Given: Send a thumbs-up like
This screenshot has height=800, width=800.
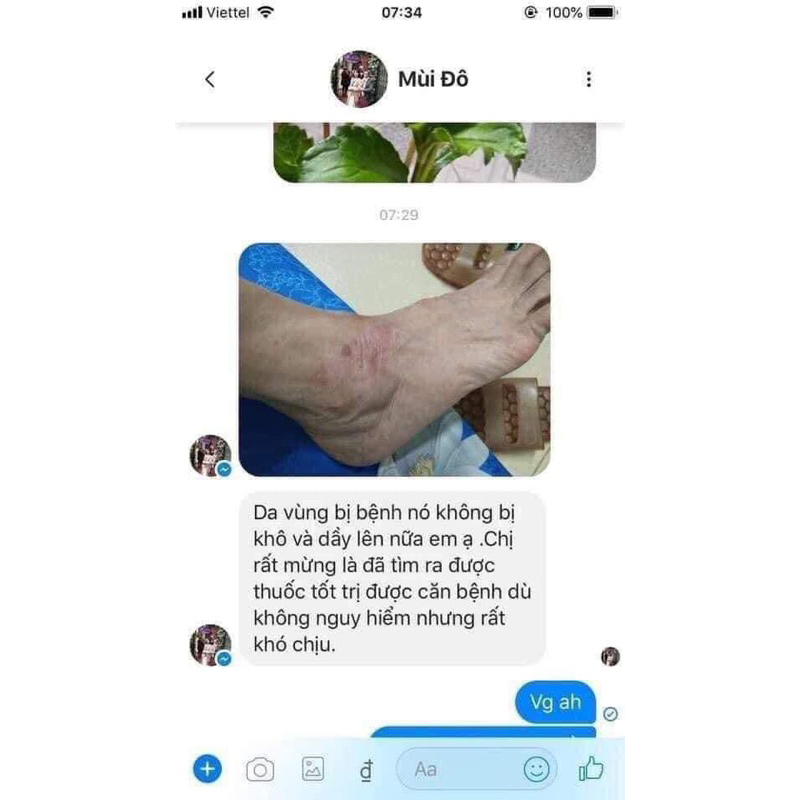Looking at the screenshot, I should [592, 768].
